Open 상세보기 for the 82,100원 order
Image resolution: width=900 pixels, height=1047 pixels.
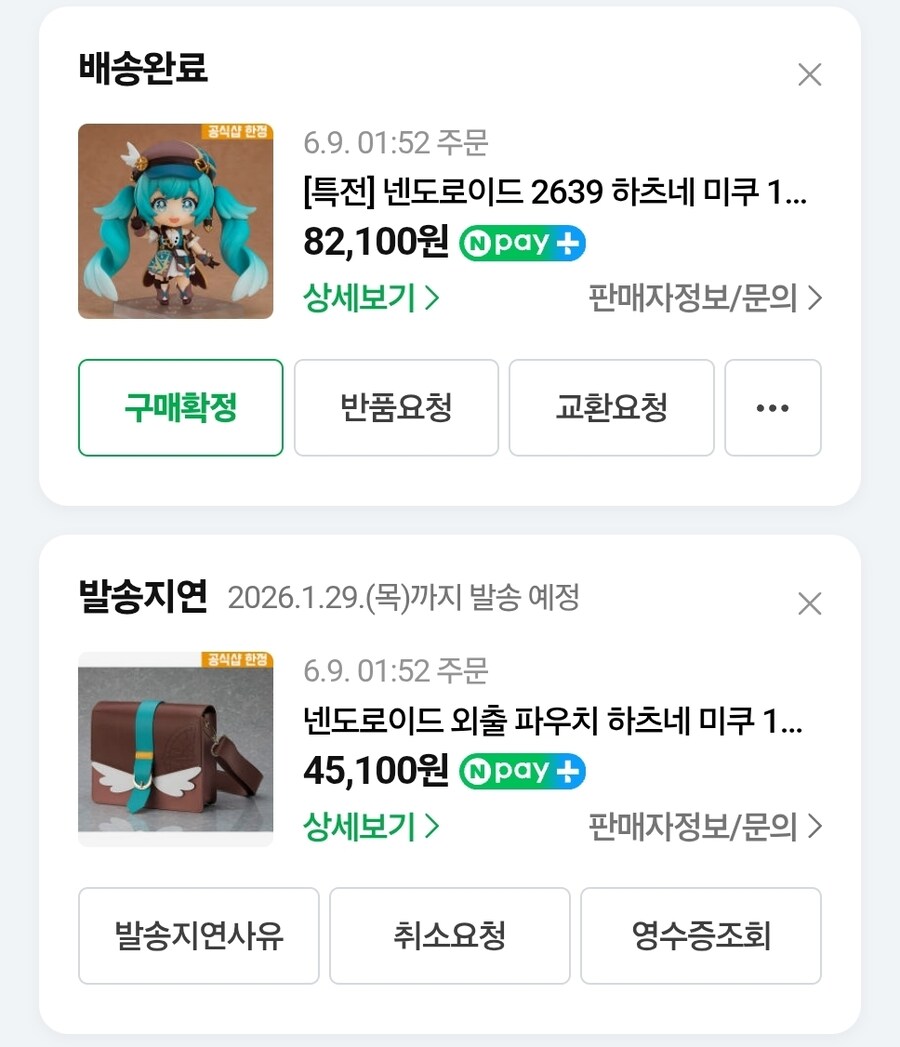coord(370,298)
